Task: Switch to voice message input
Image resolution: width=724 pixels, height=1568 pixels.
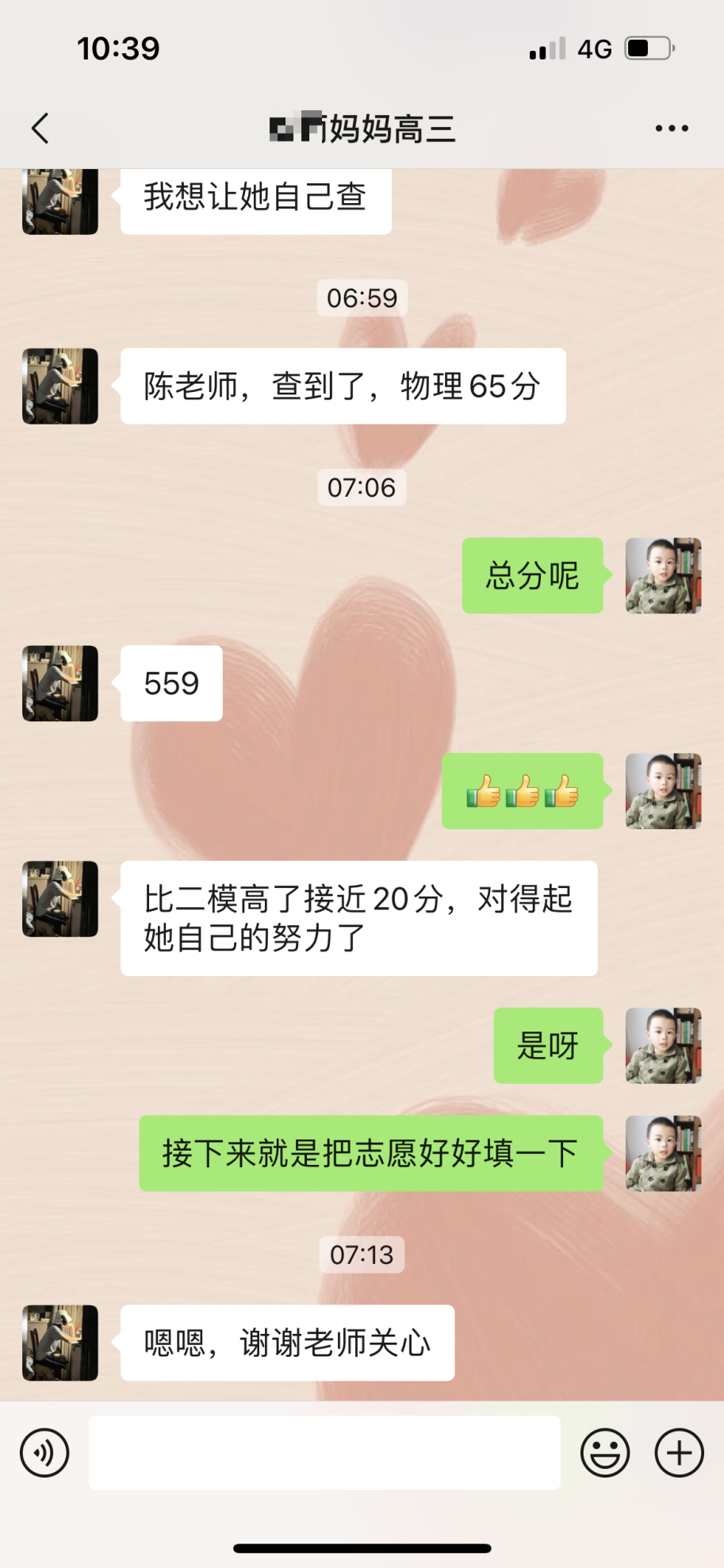Action: pyautogui.click(x=44, y=1452)
